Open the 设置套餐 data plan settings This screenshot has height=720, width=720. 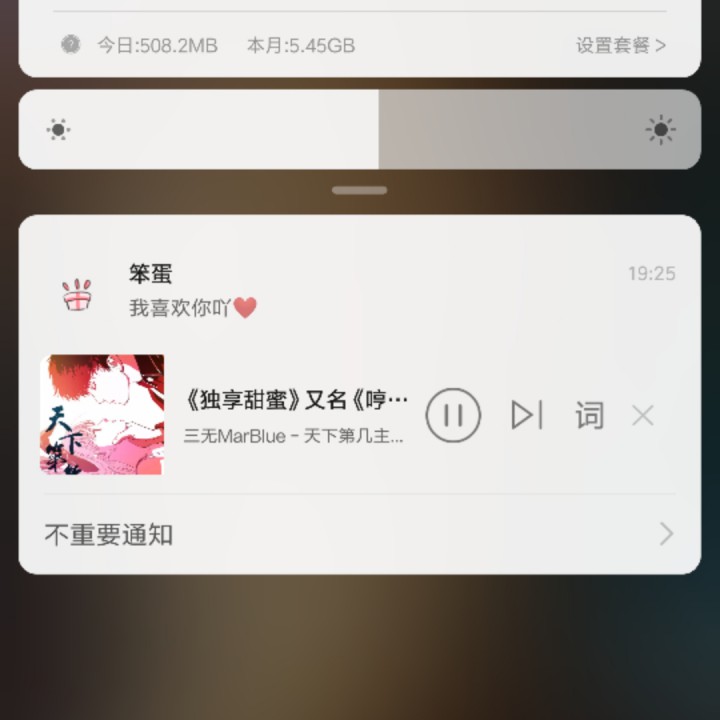click(x=620, y=45)
